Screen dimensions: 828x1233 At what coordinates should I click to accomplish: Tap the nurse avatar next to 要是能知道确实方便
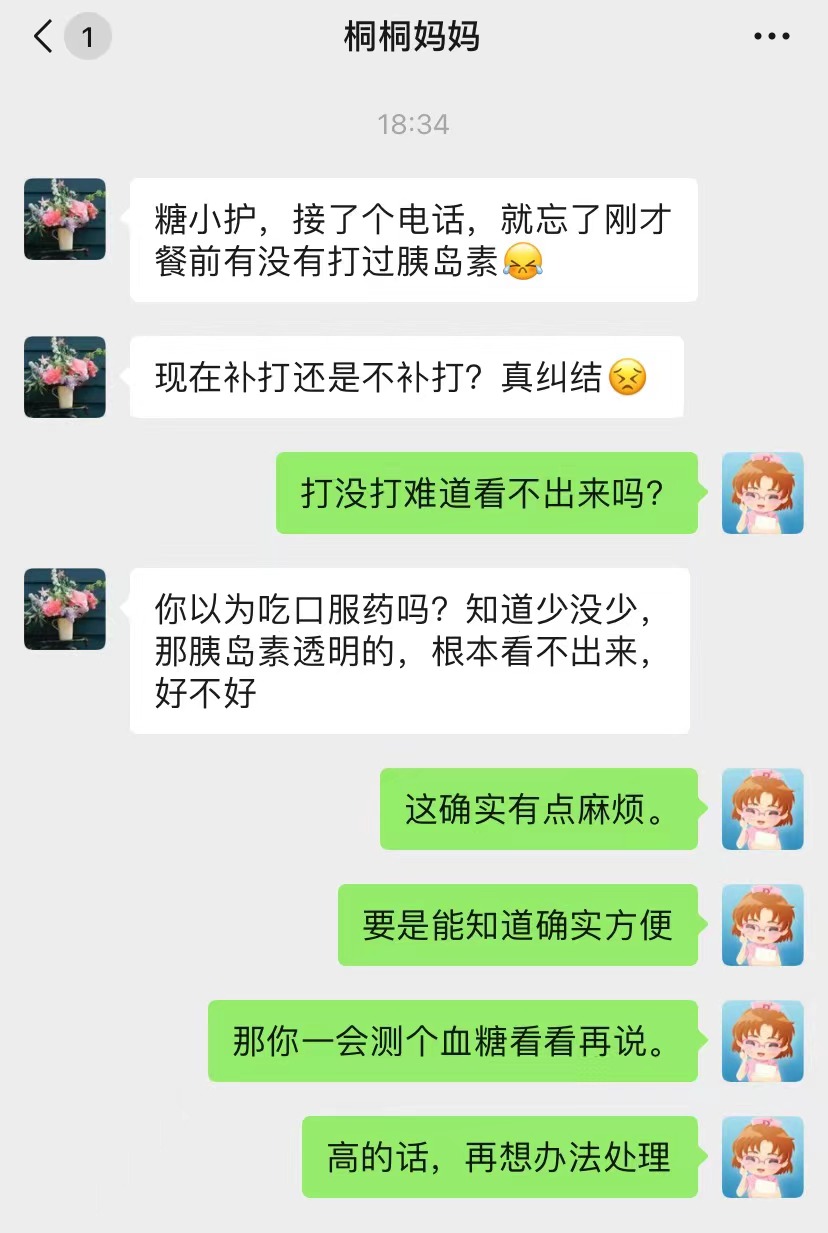(x=763, y=925)
